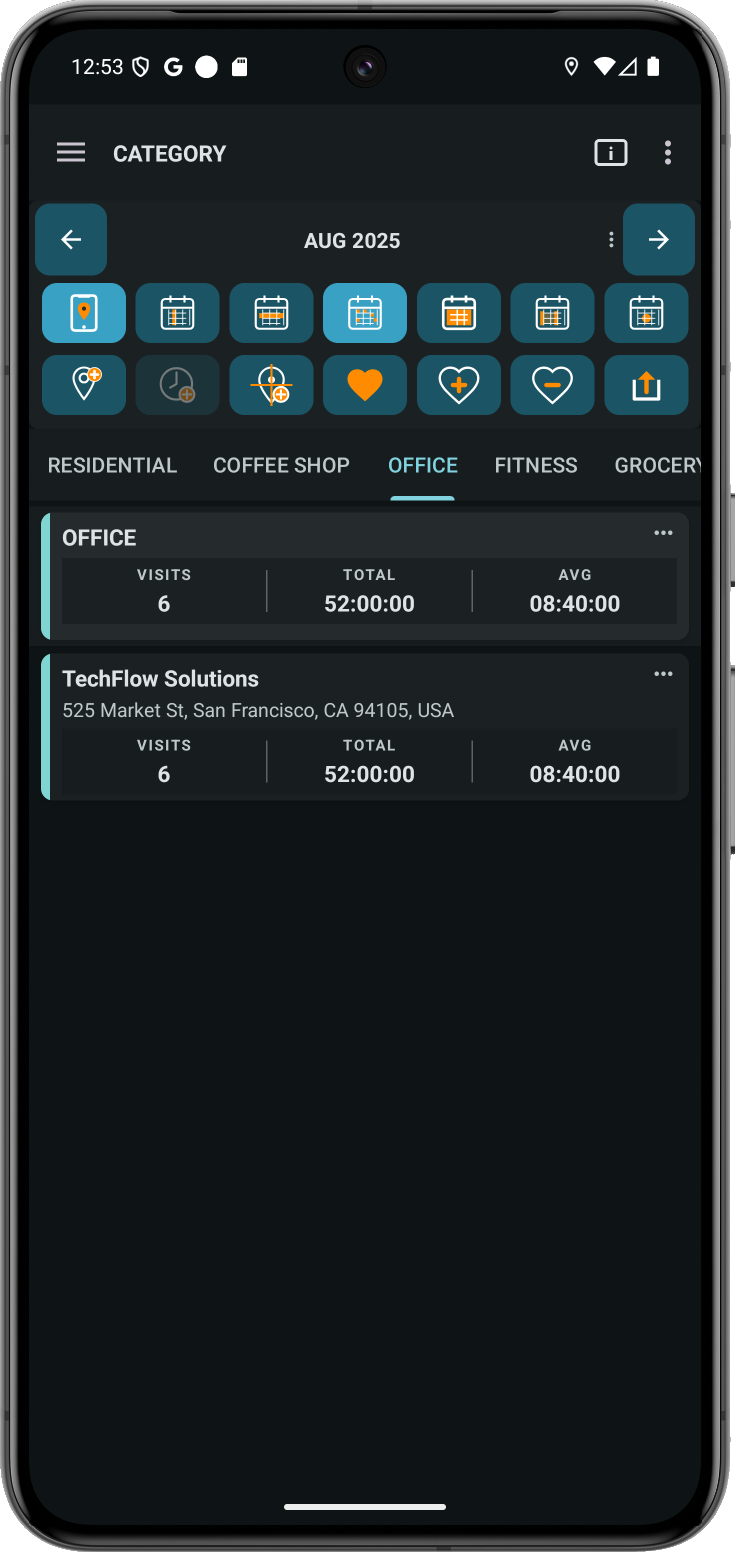Open the app bar overflow menu
This screenshot has height=1552, width=735.
[667, 153]
